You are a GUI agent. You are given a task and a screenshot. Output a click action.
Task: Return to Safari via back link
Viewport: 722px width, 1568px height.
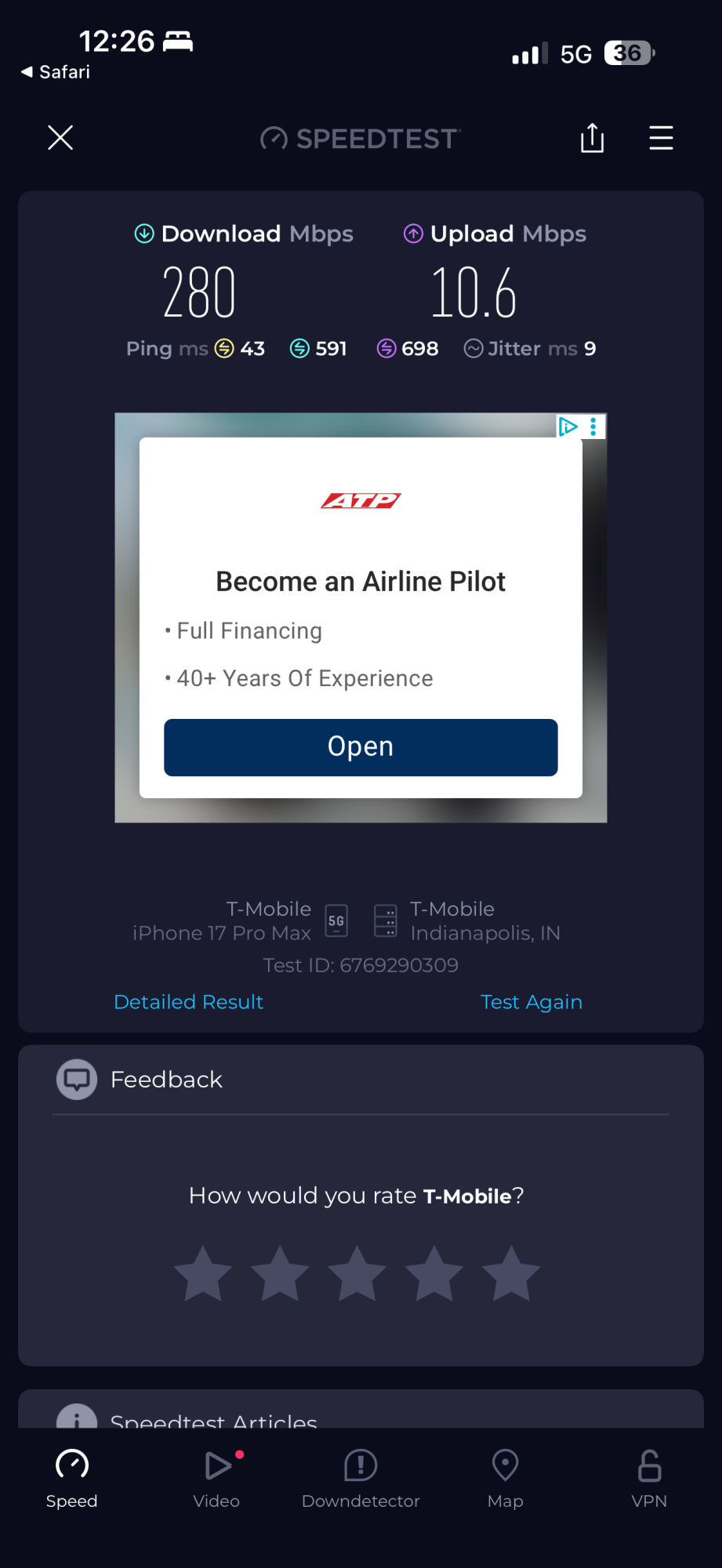55,72
